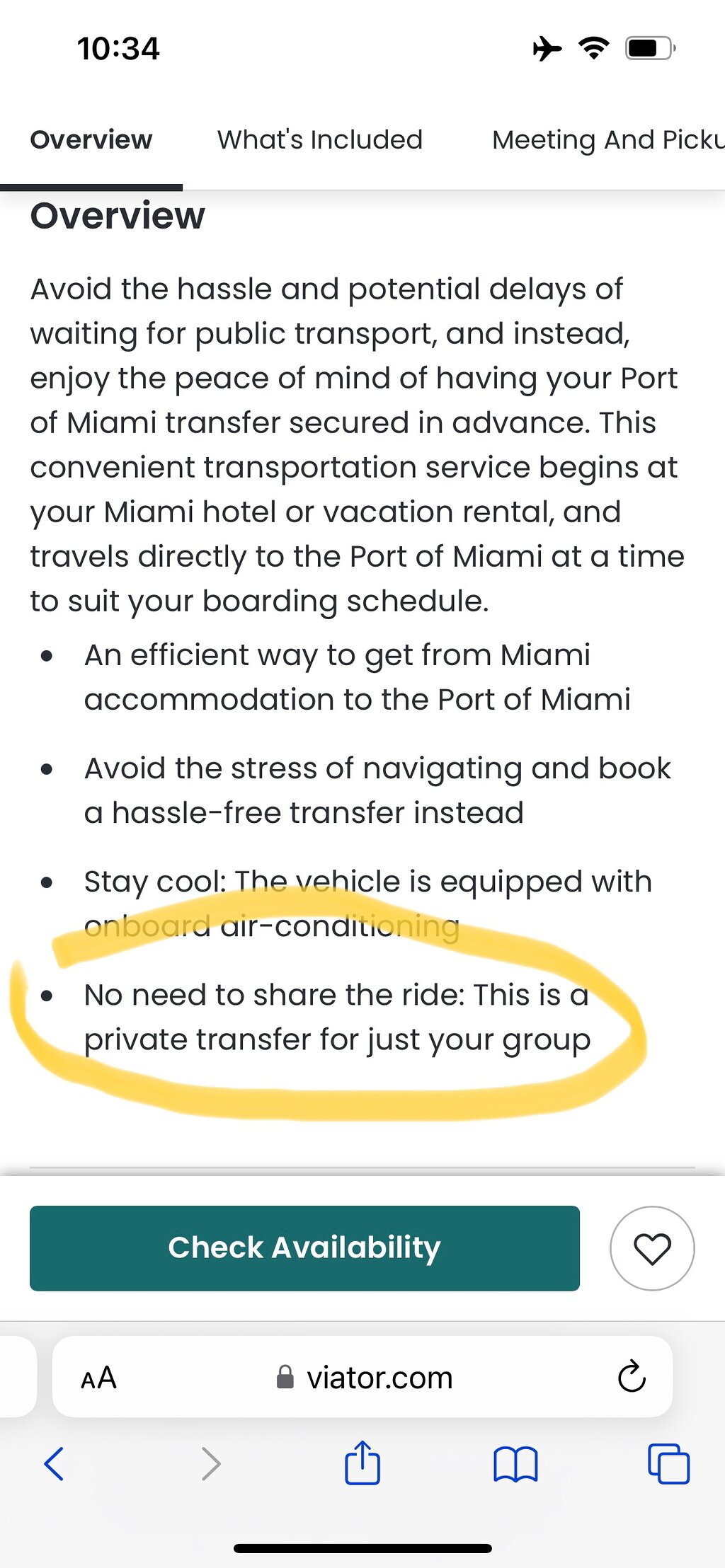This screenshot has width=725, height=1568.
Task: Select the Overview tab
Action: [x=91, y=139]
